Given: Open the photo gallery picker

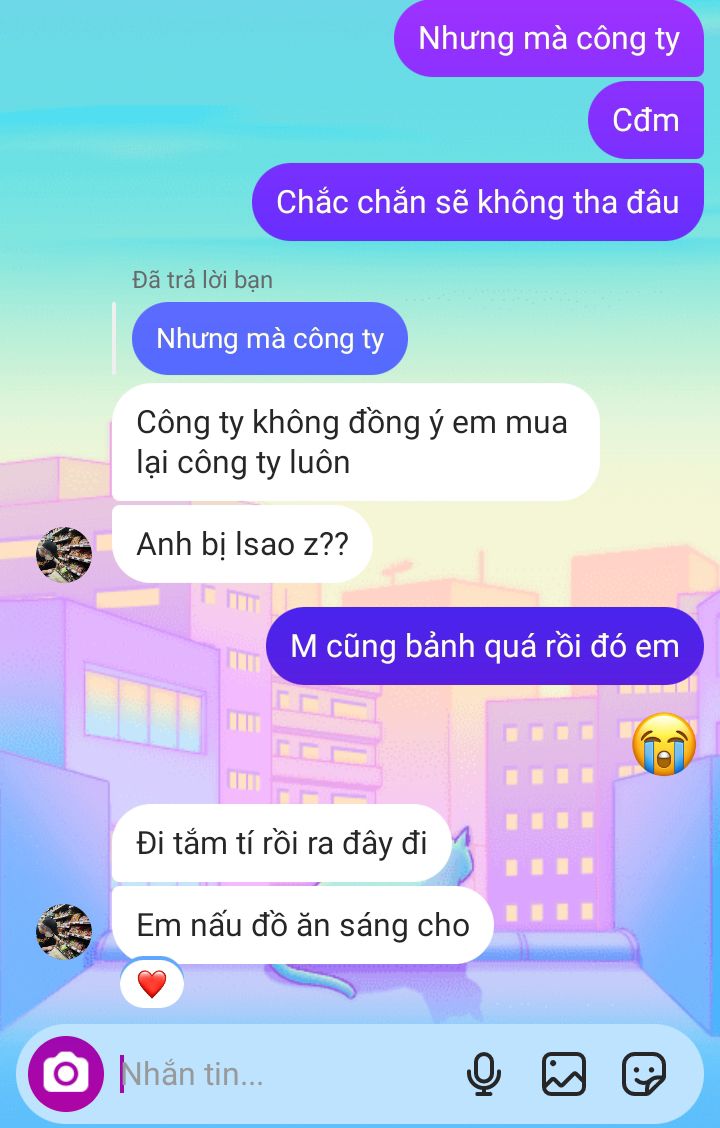Looking at the screenshot, I should click(564, 1075).
